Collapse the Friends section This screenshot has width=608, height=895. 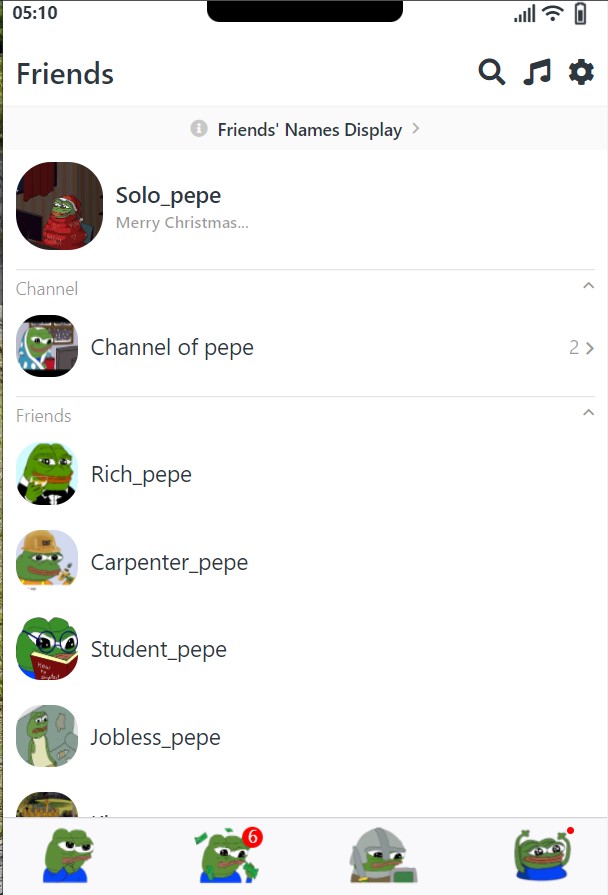588,413
